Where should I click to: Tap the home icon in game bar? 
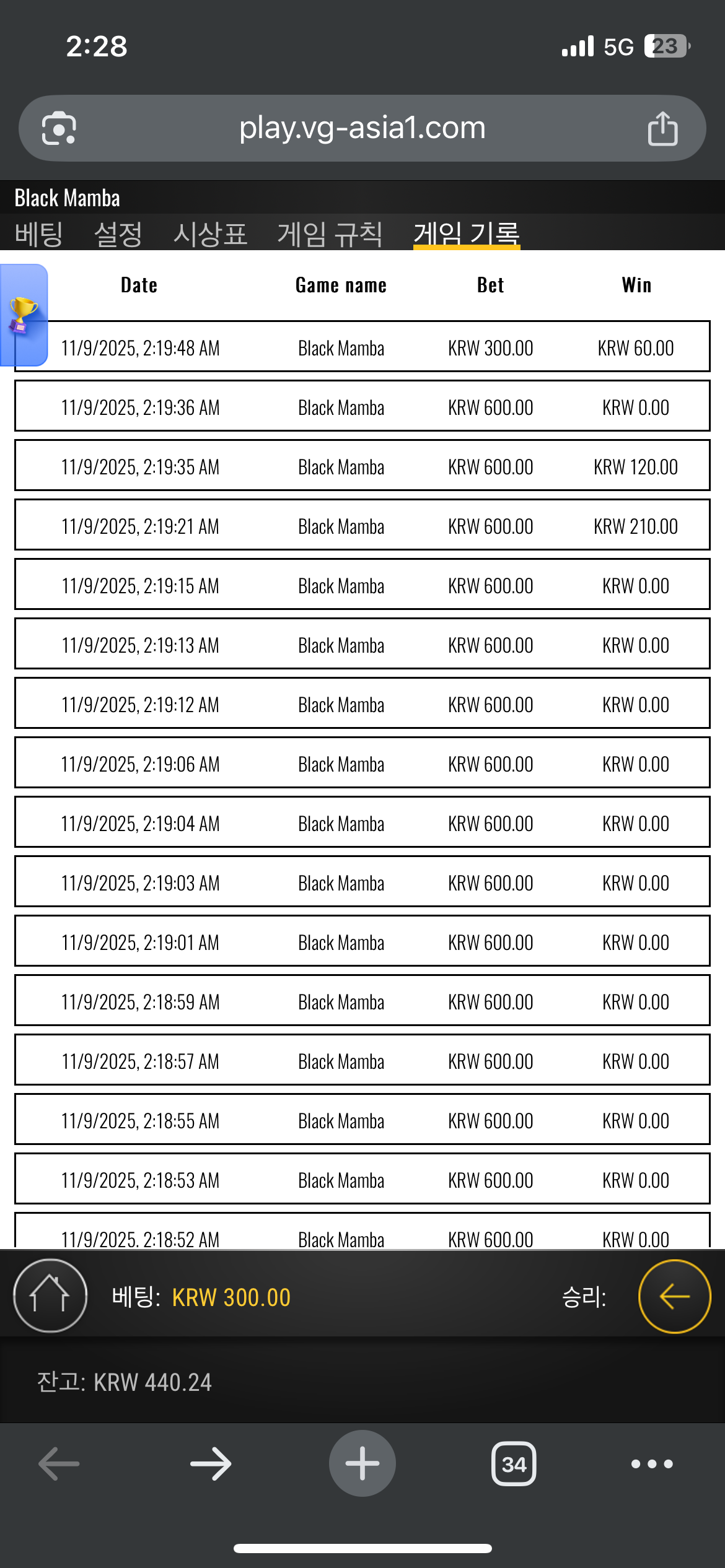[50, 1296]
